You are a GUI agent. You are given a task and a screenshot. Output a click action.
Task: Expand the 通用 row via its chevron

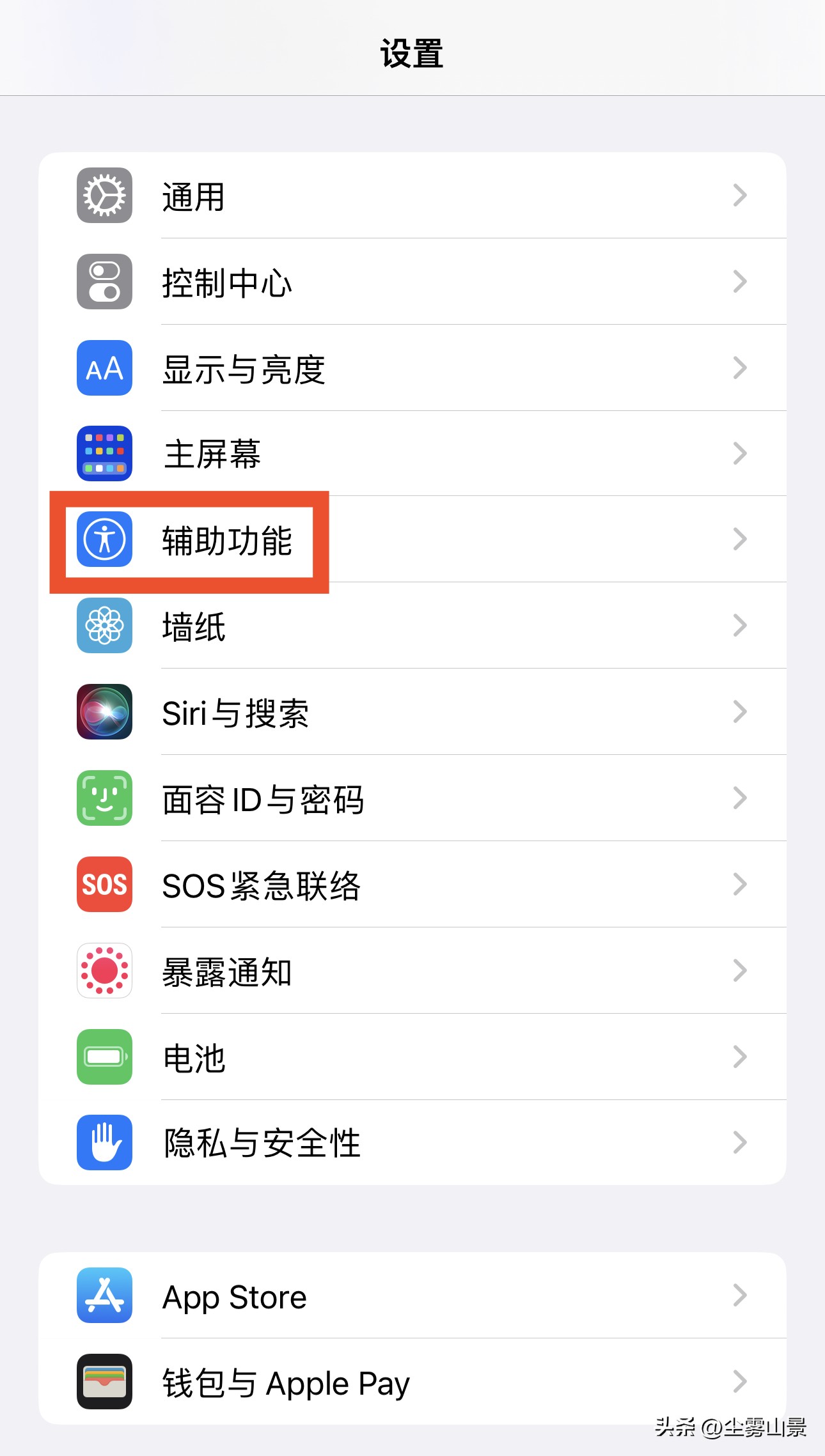[739, 196]
